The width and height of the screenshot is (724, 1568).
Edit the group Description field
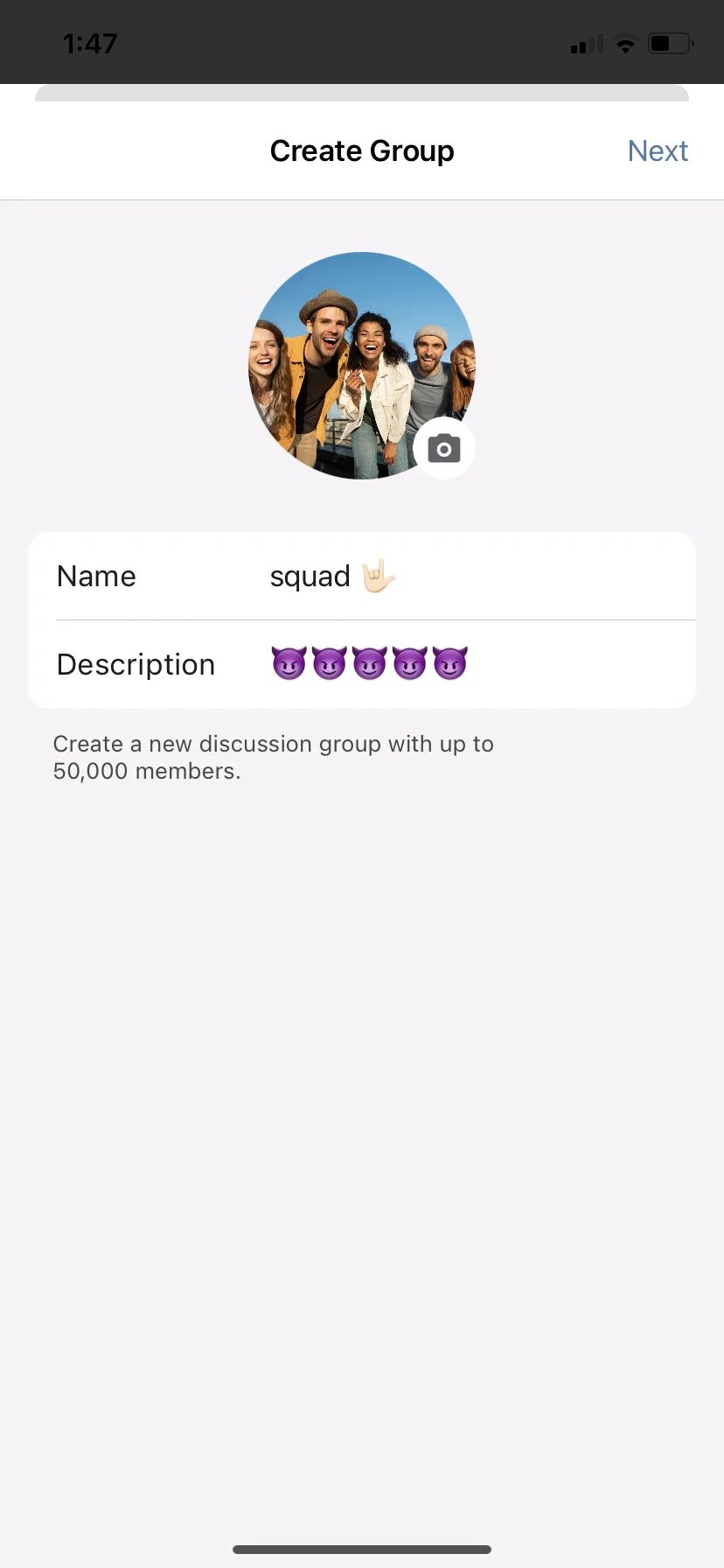click(472, 664)
